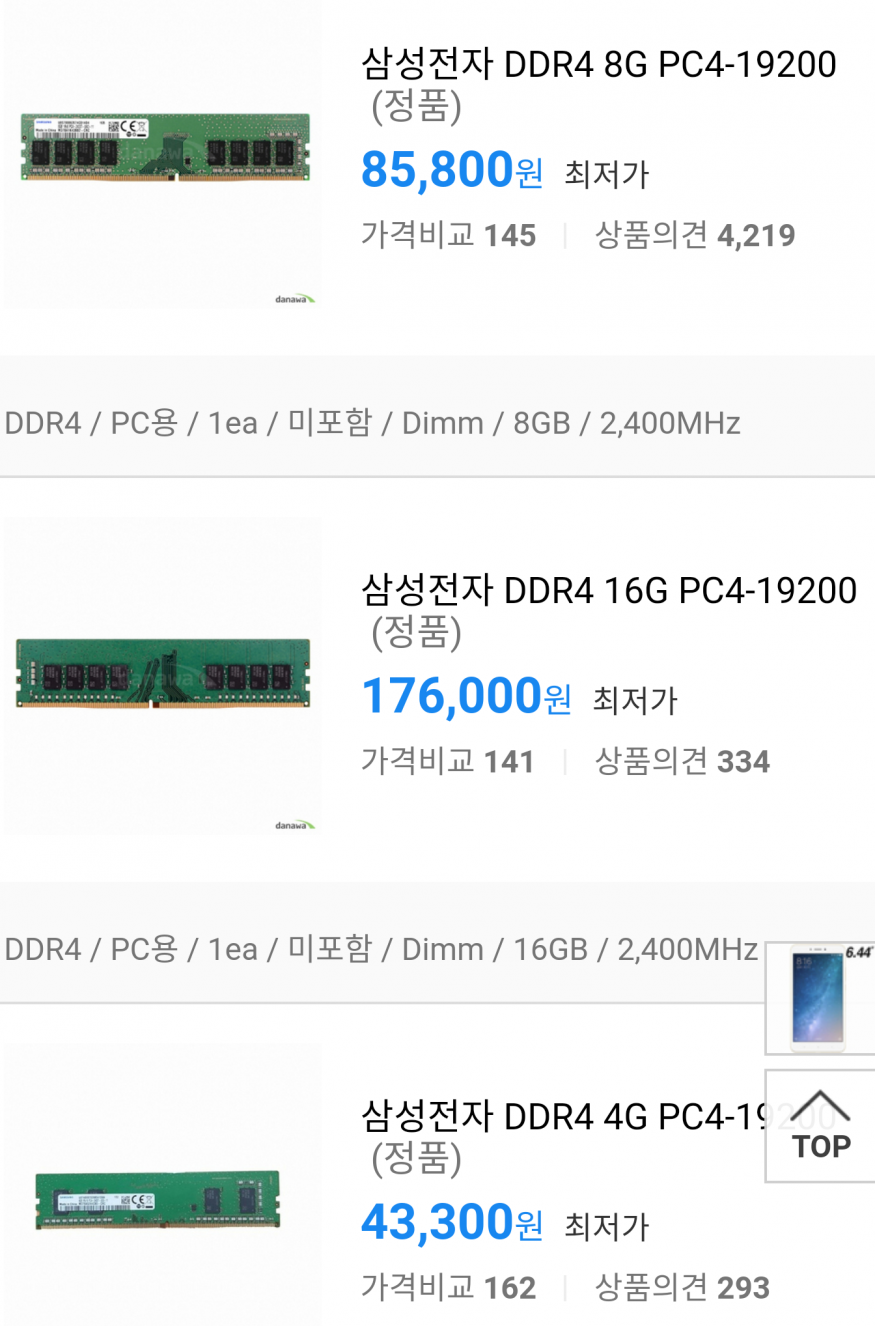The width and height of the screenshot is (875, 1326).
Task: Read 4,219 product opinions for 8G RAM
Action: tap(695, 236)
